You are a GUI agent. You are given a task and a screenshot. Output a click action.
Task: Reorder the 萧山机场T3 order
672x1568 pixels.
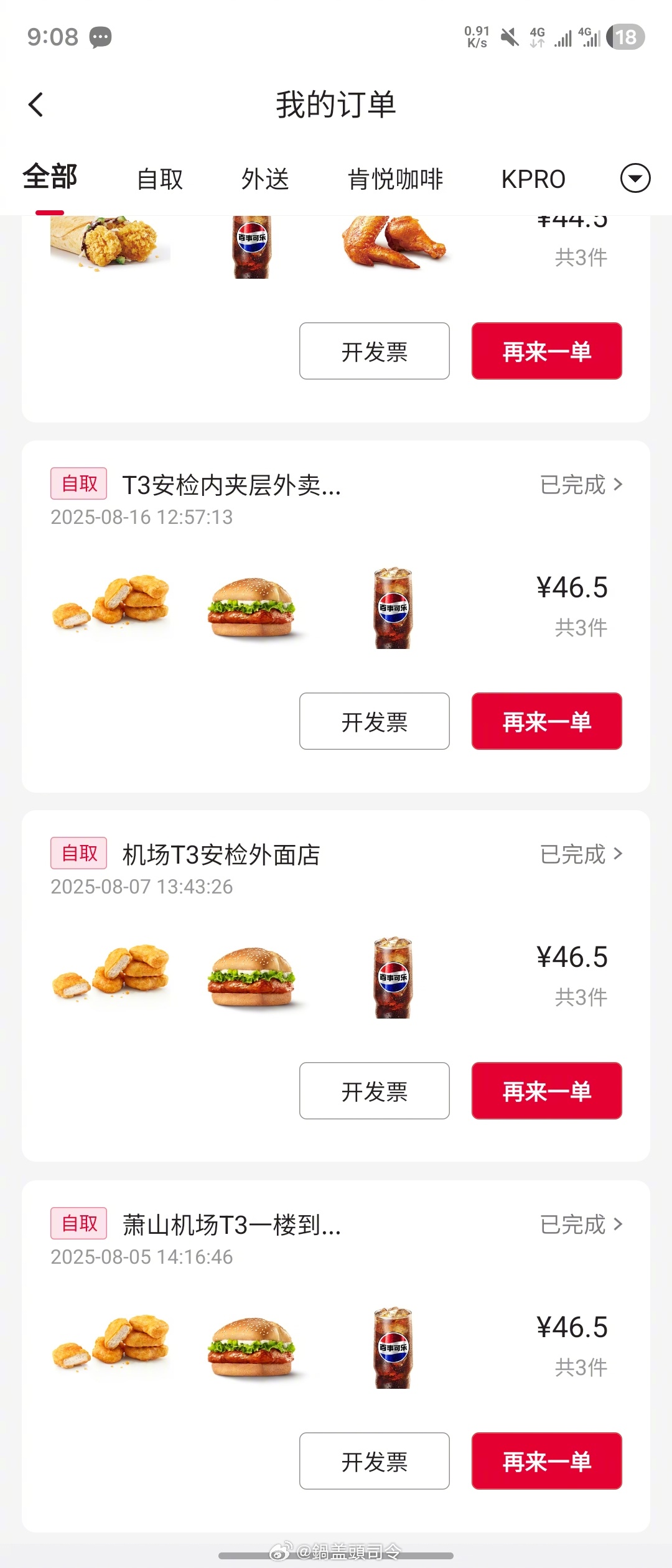click(546, 1461)
